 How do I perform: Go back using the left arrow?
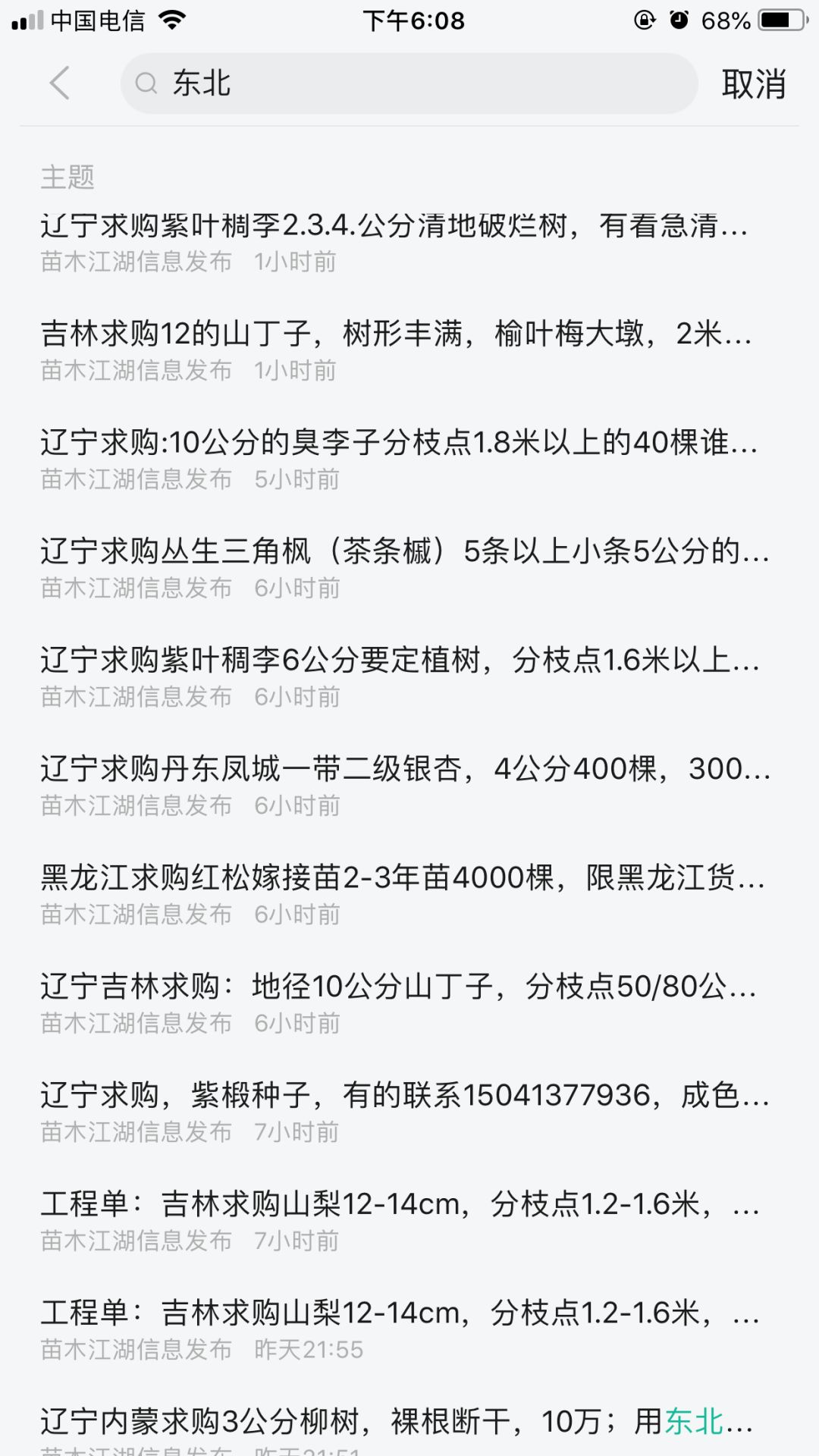(x=60, y=83)
